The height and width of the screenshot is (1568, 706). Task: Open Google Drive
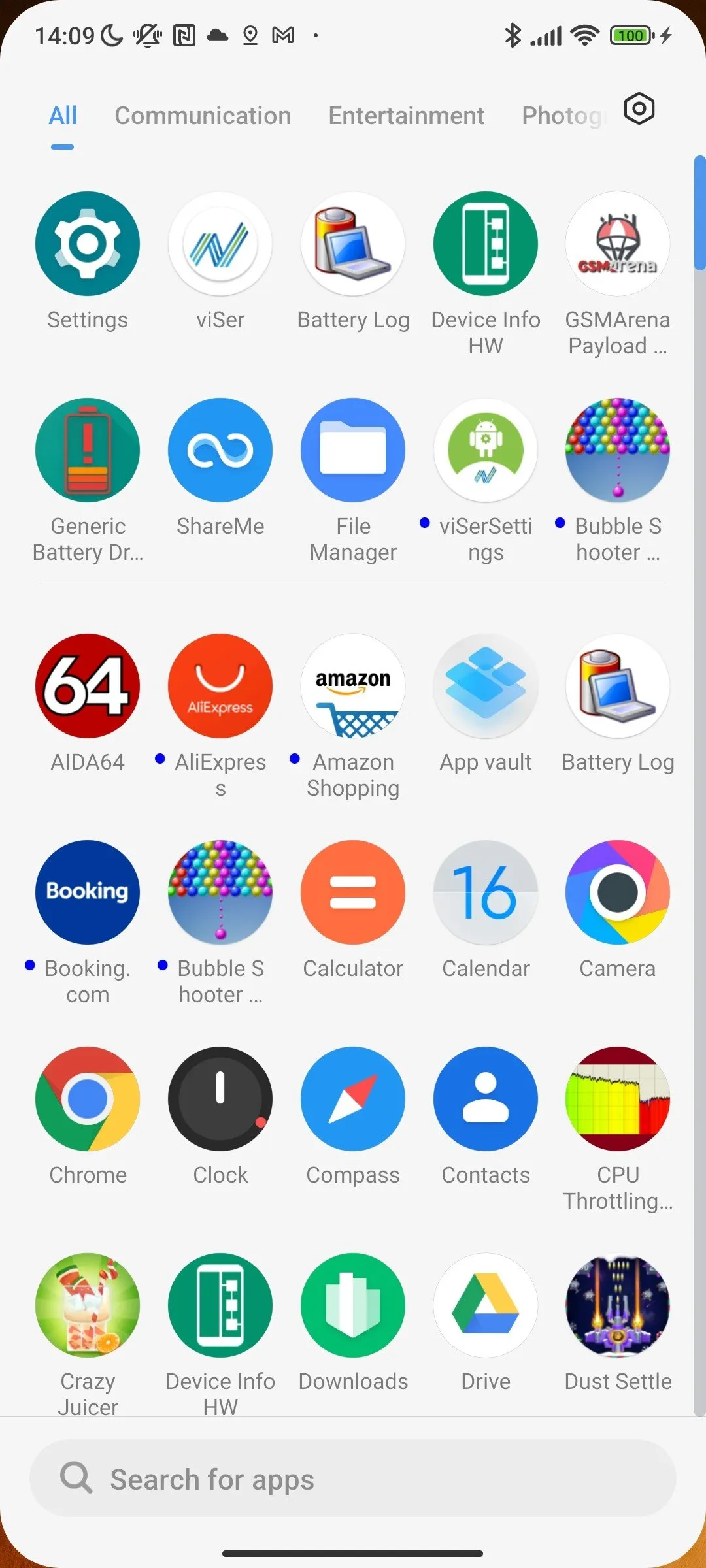tap(486, 1305)
